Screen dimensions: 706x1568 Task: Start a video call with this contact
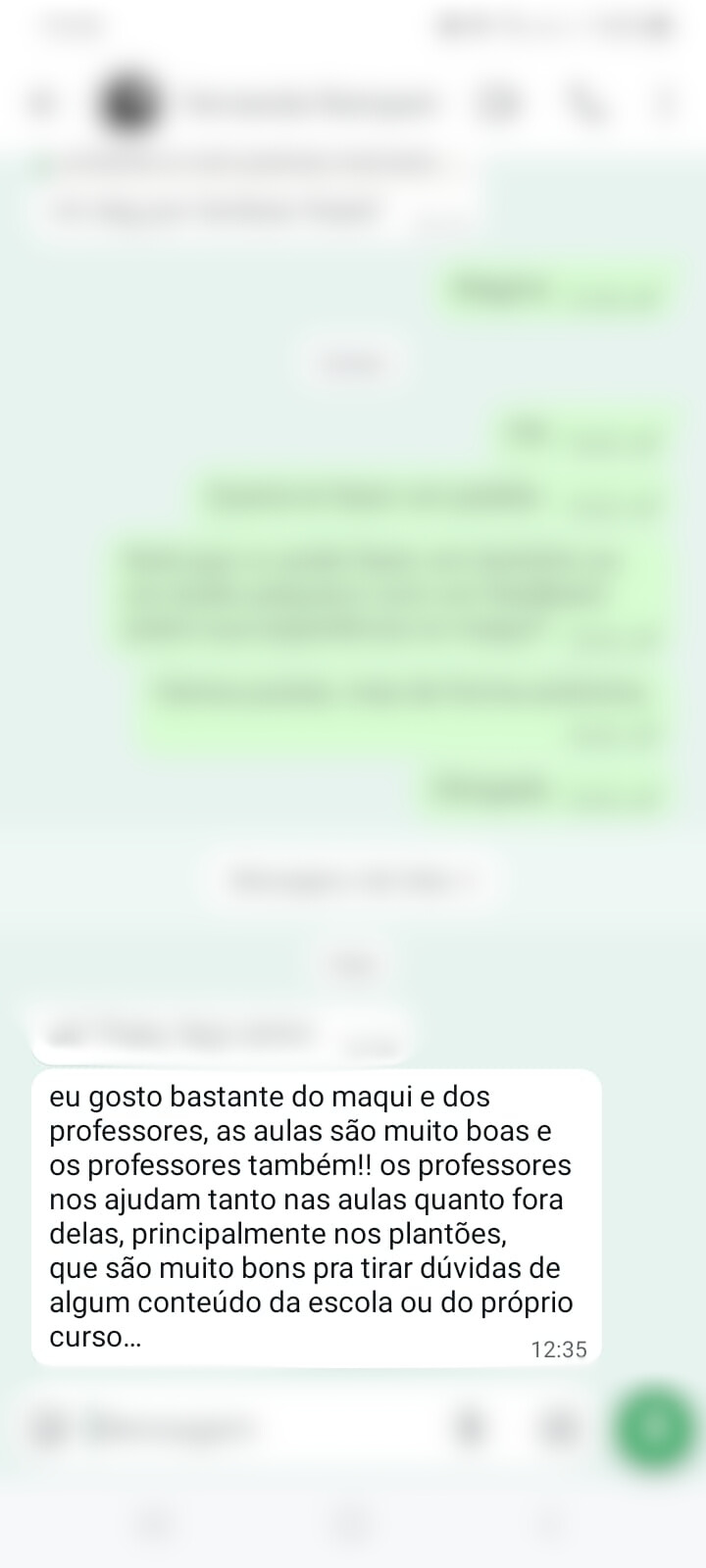tap(498, 103)
